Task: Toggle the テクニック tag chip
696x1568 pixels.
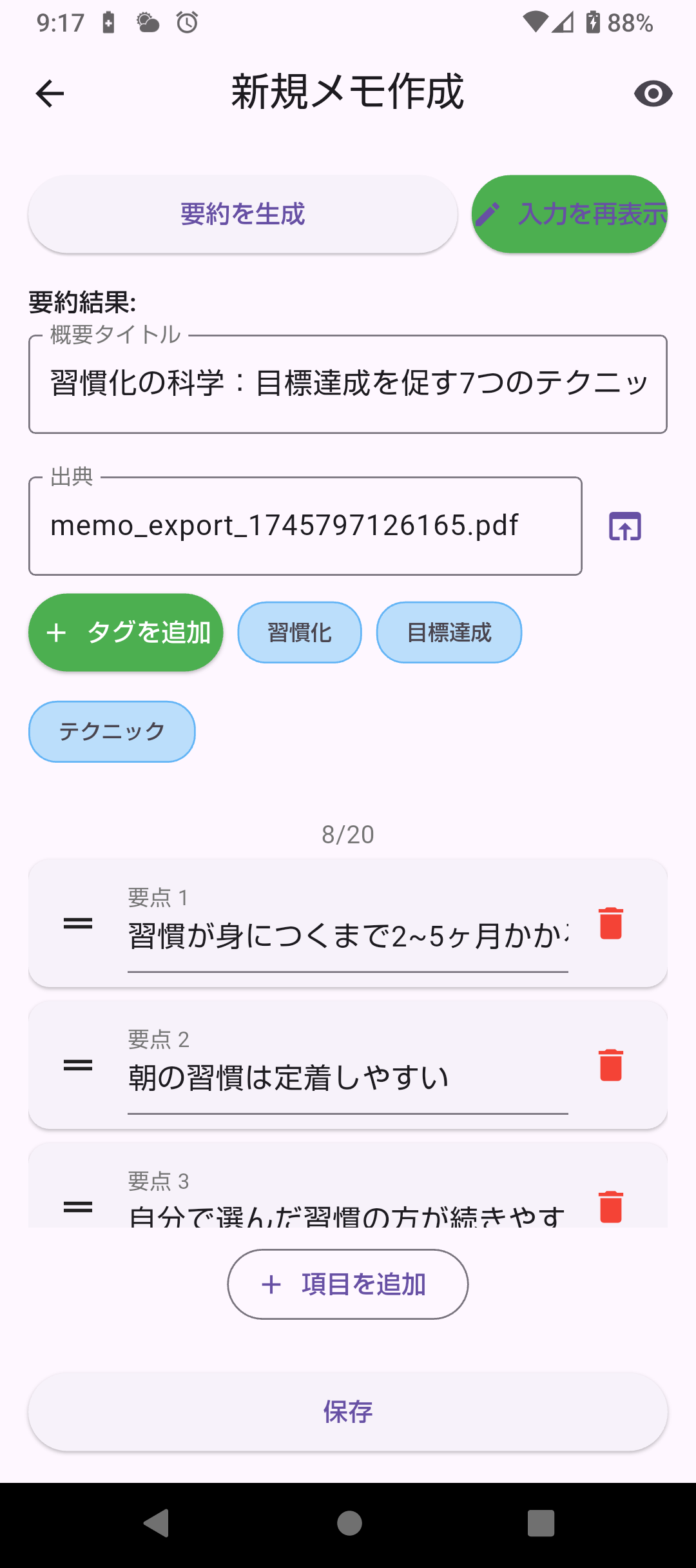Action: tap(111, 730)
